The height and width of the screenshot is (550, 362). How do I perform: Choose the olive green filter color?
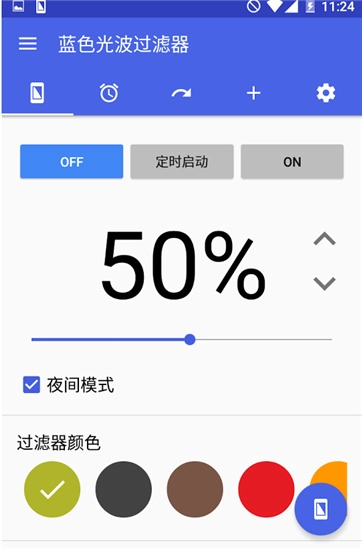coord(52,489)
